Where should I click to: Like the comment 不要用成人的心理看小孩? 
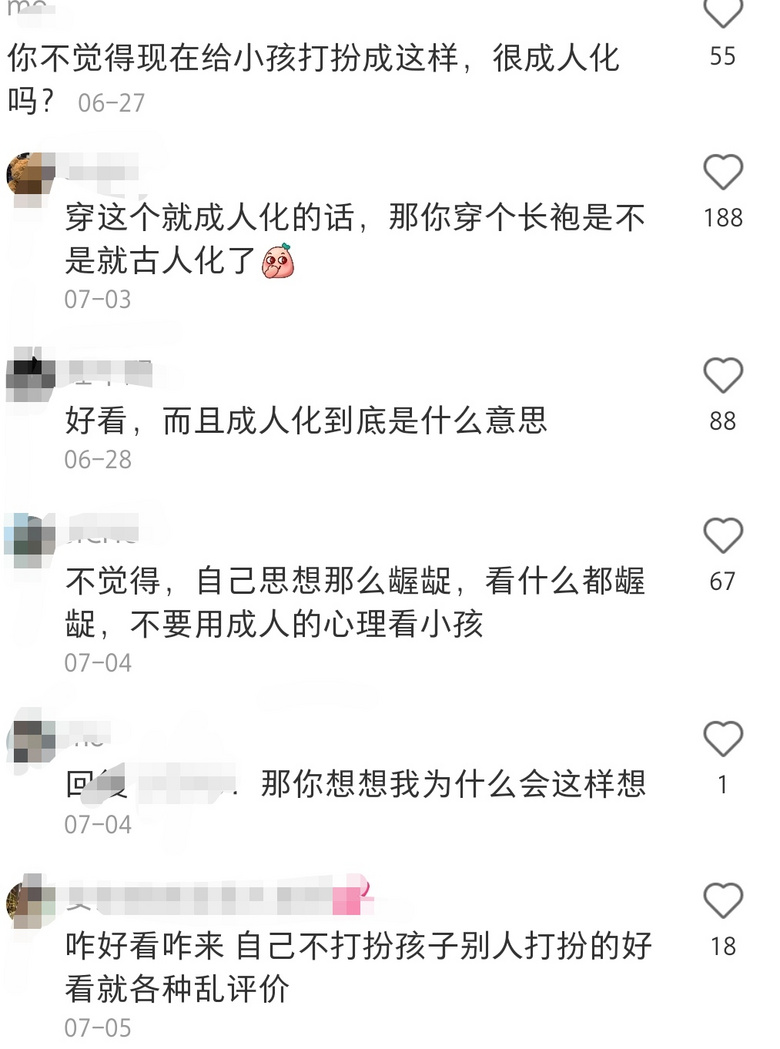723,537
